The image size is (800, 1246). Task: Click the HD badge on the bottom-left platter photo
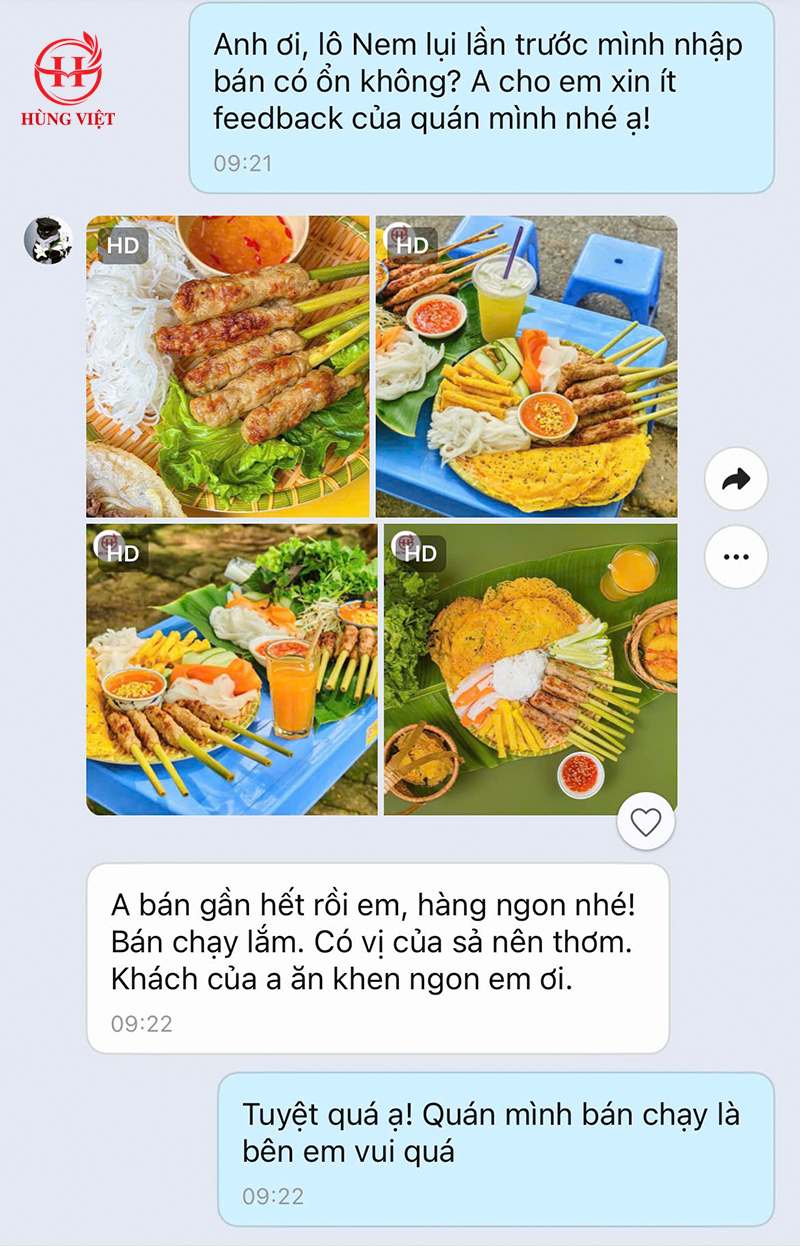tap(121, 552)
